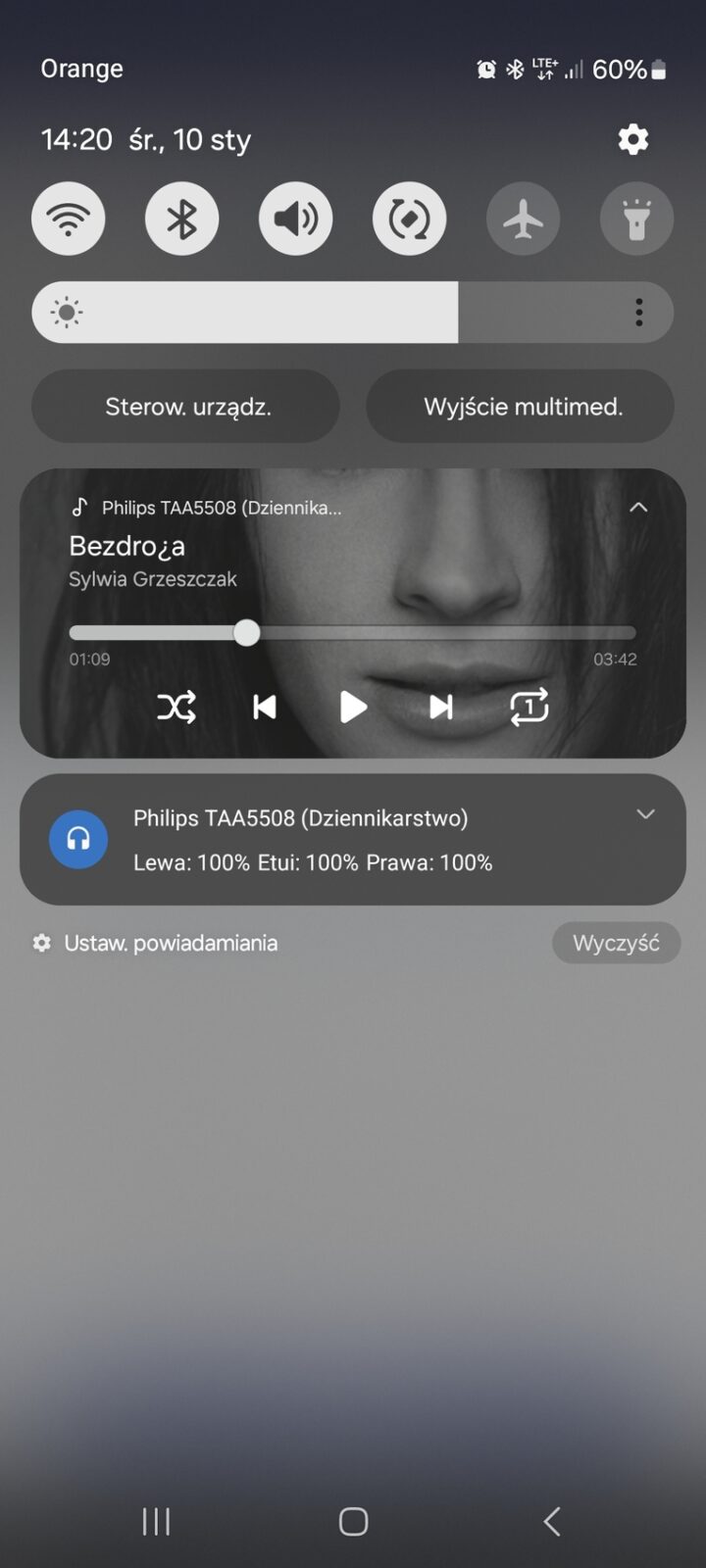This screenshot has height=1568, width=706.
Task: Open Wyjście multimed. media output
Action: coord(521,407)
